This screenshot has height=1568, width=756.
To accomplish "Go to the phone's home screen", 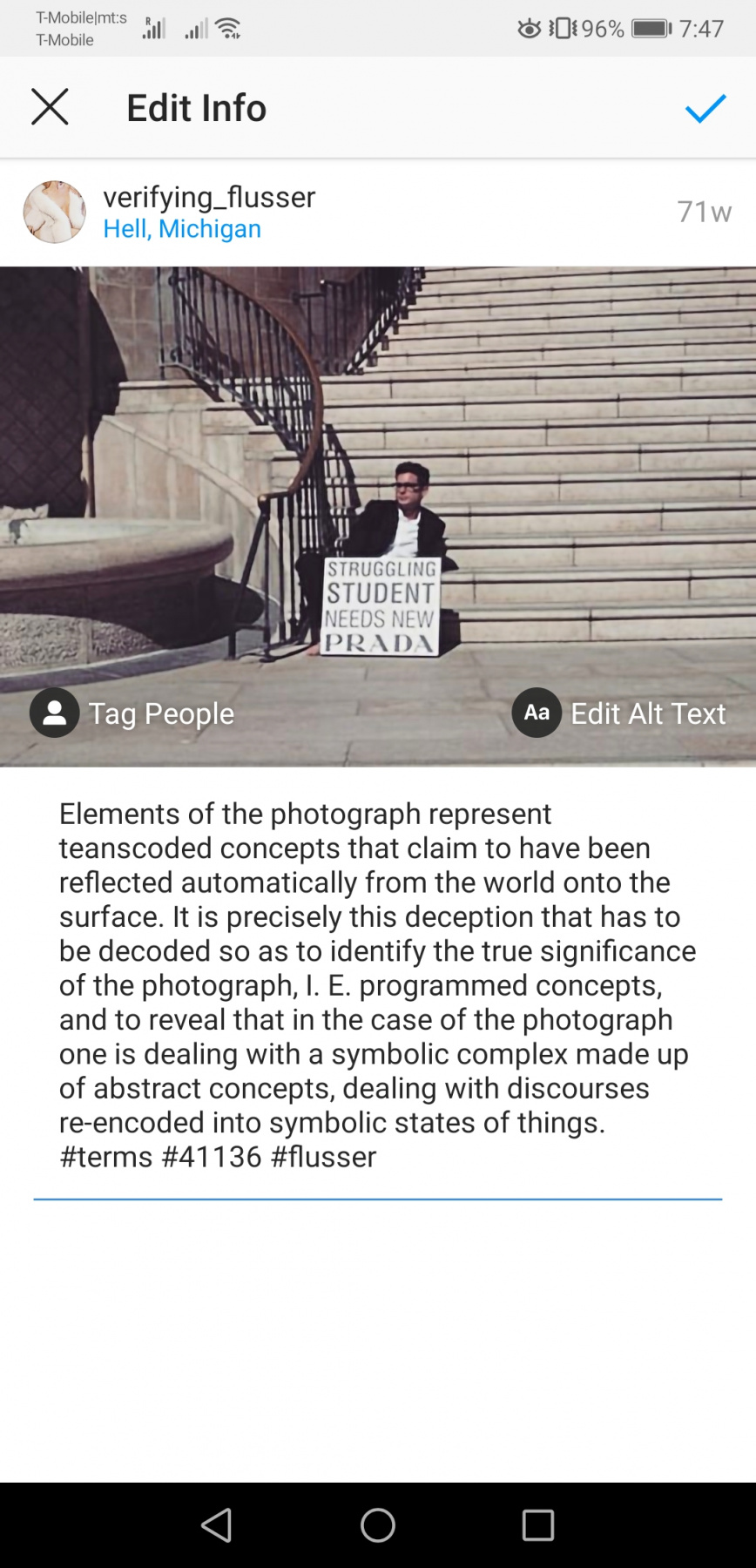I will tap(378, 1524).
